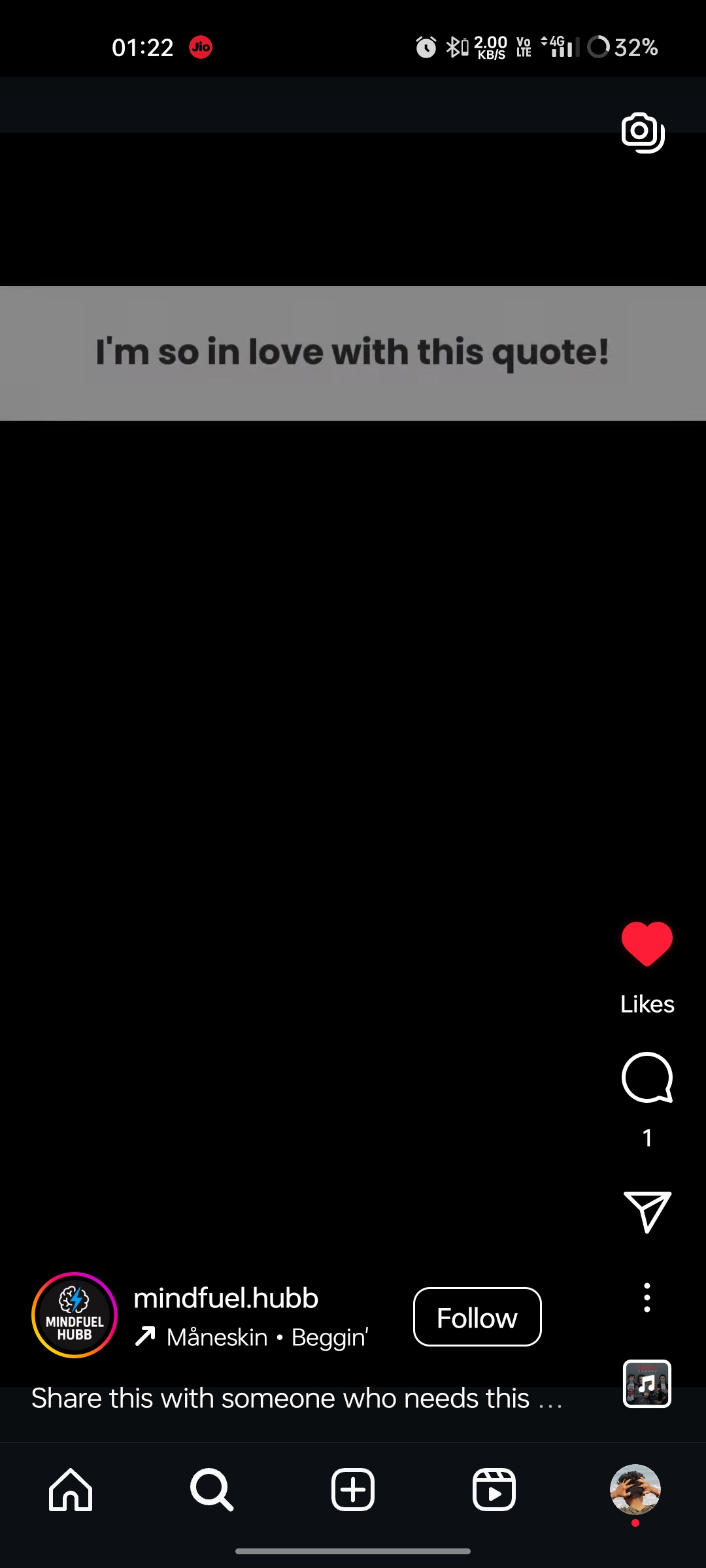Open the Måneskin Beggin' audio link
This screenshot has width=706, height=1568.
[252, 1337]
